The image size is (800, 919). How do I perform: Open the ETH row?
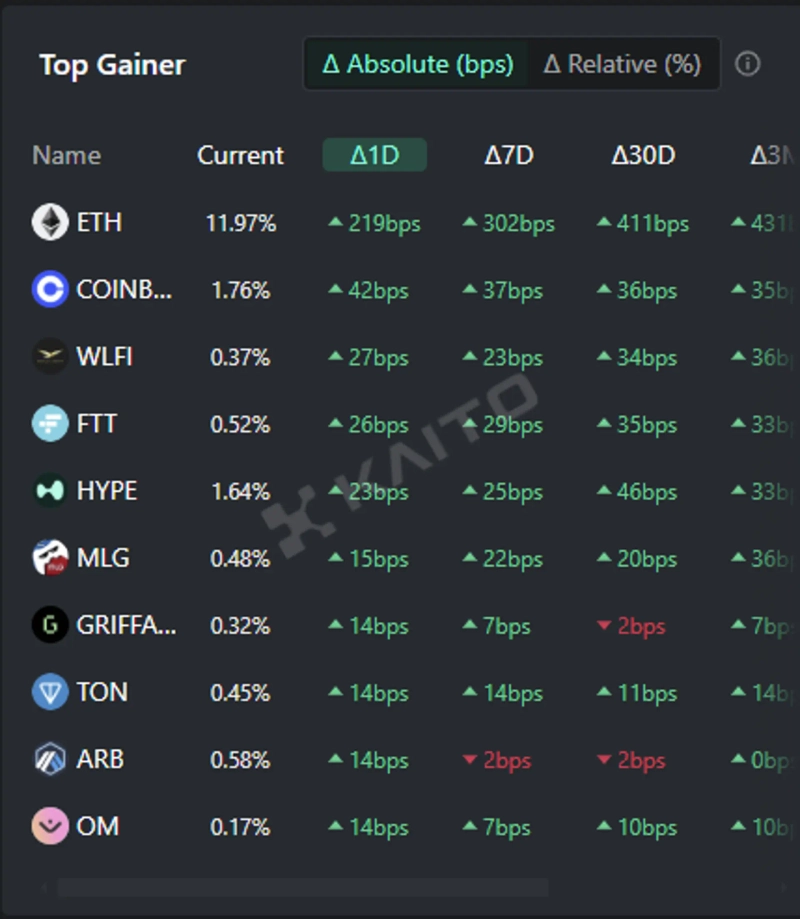tap(99, 222)
